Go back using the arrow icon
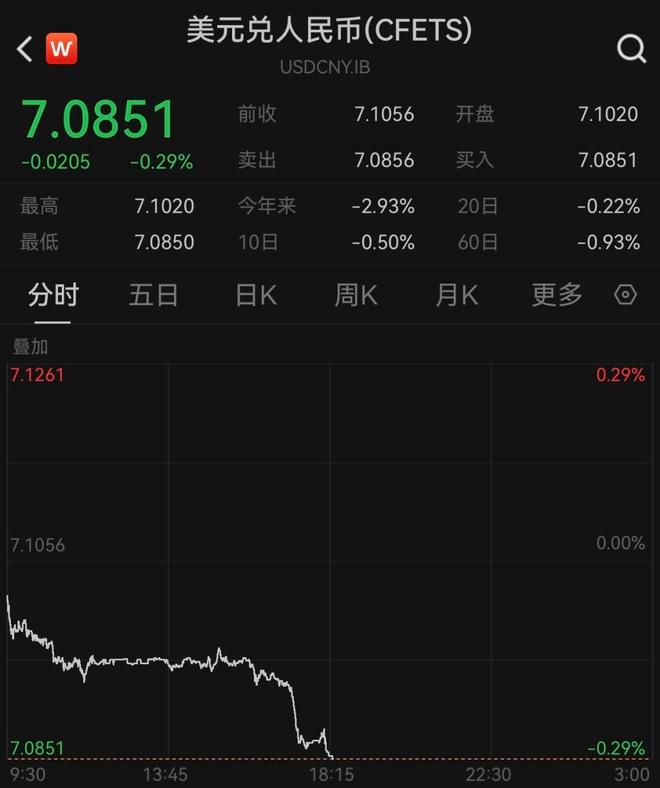Screen dimensions: 660x788 click(24, 47)
